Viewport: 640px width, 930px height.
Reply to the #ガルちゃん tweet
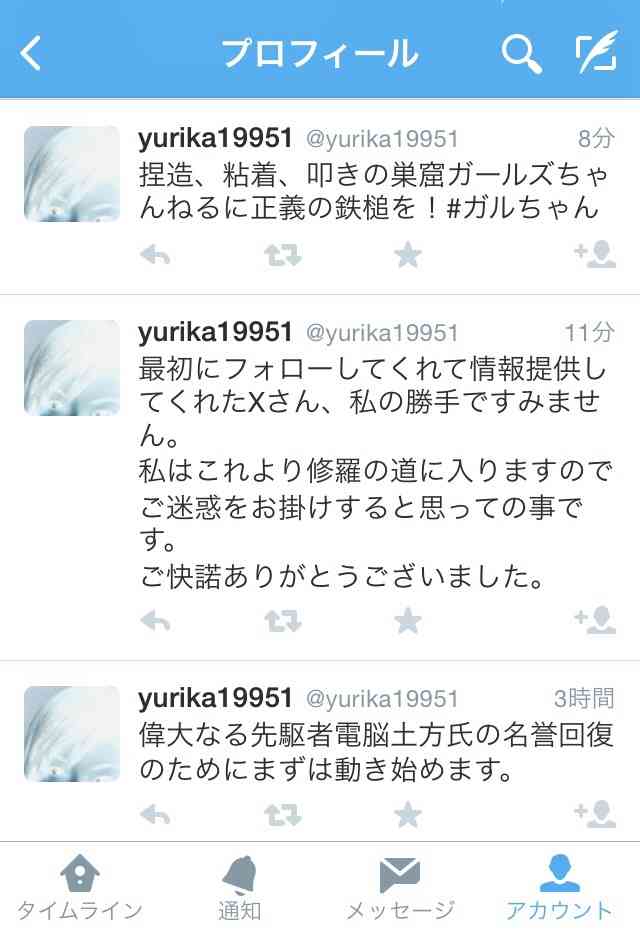click(x=155, y=256)
